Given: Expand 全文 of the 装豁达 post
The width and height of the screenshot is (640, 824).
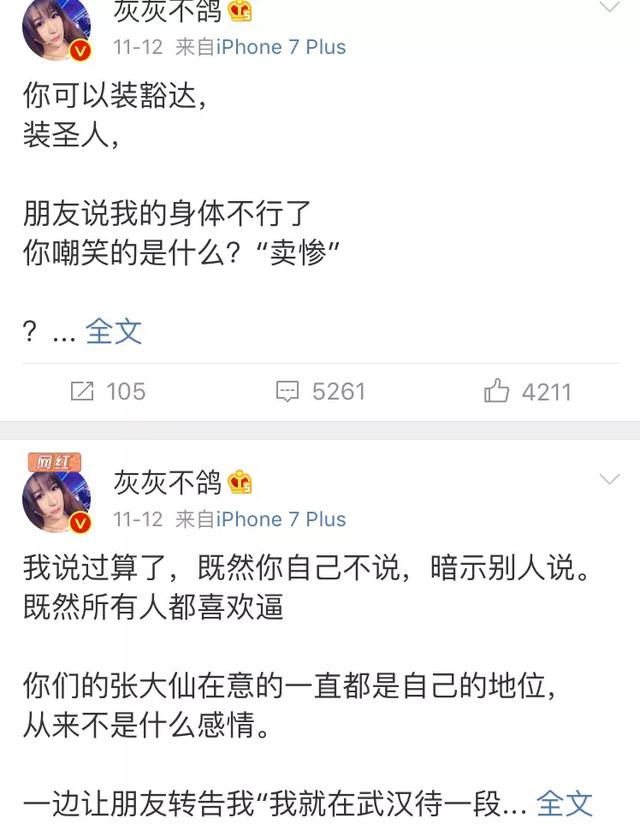Looking at the screenshot, I should [x=113, y=332].
